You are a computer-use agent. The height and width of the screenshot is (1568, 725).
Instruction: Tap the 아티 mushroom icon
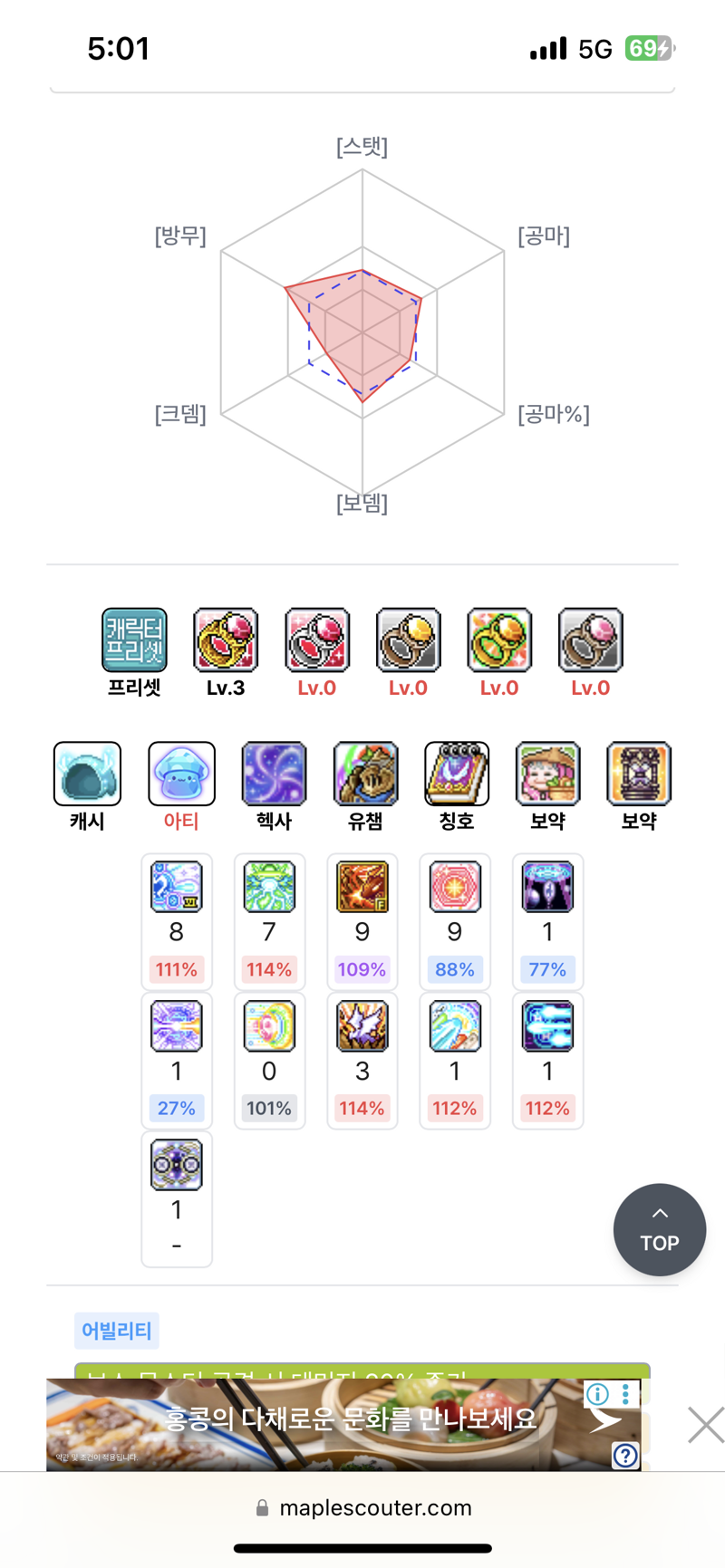click(181, 774)
